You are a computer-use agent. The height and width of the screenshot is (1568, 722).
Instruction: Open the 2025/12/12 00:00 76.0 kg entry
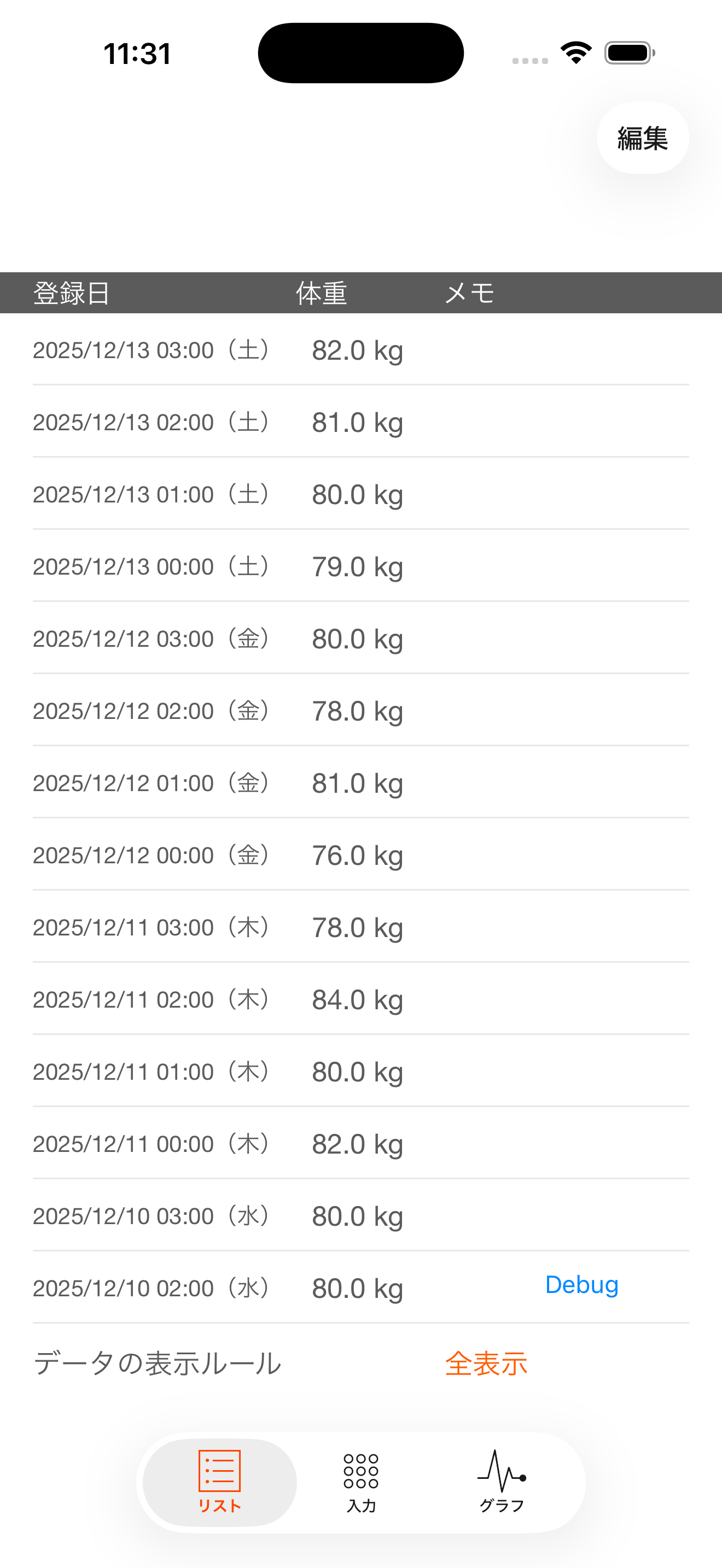[x=360, y=855]
